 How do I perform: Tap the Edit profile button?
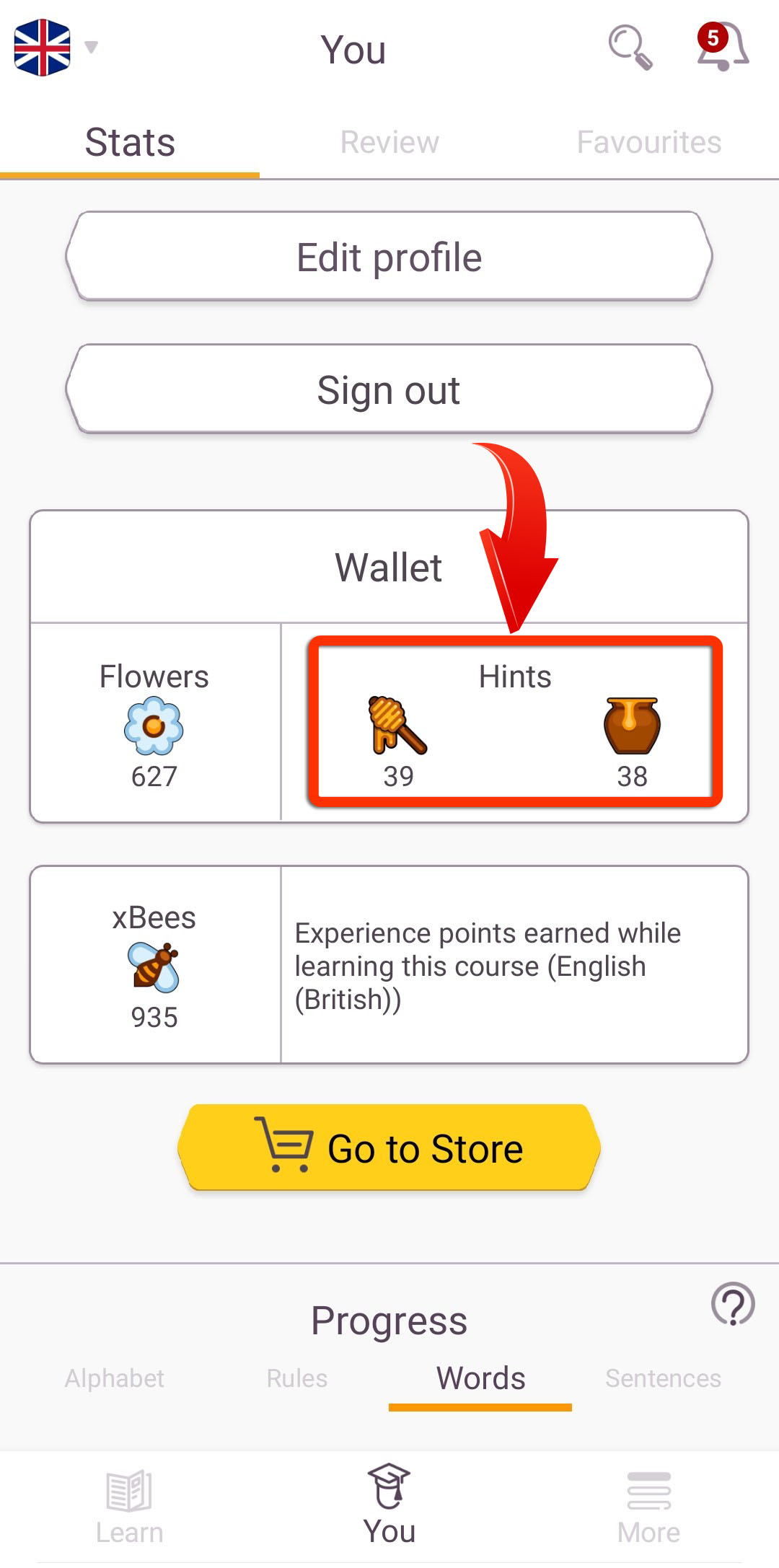pos(389,257)
